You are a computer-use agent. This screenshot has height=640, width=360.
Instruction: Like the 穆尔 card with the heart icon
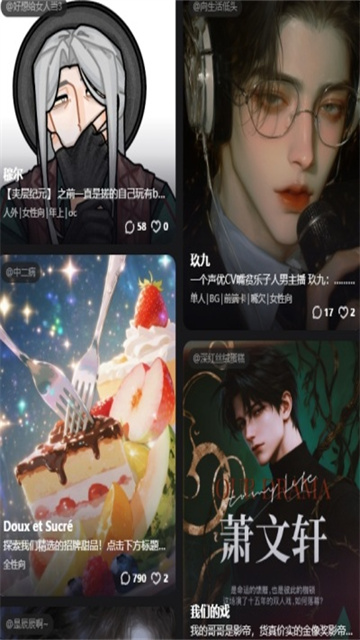[x=160, y=227]
